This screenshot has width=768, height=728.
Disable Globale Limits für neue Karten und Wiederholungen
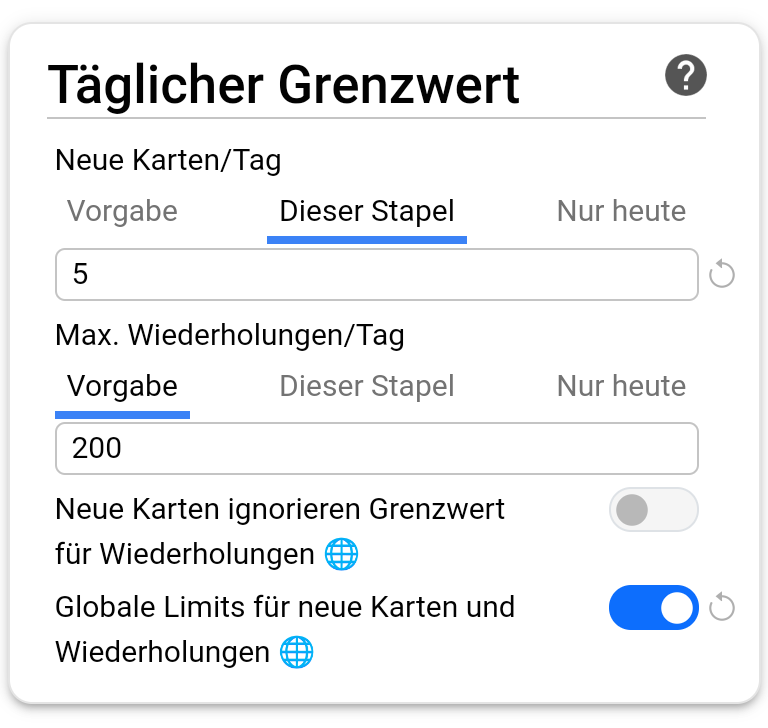tap(653, 608)
